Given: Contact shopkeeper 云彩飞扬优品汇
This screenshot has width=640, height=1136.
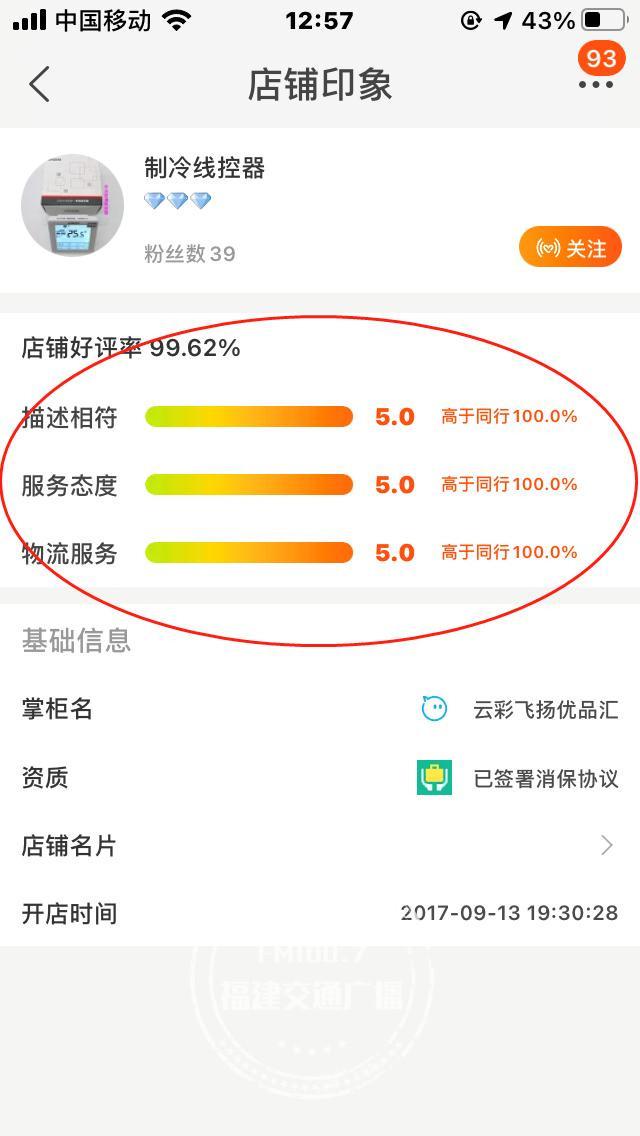Looking at the screenshot, I should tap(435, 709).
